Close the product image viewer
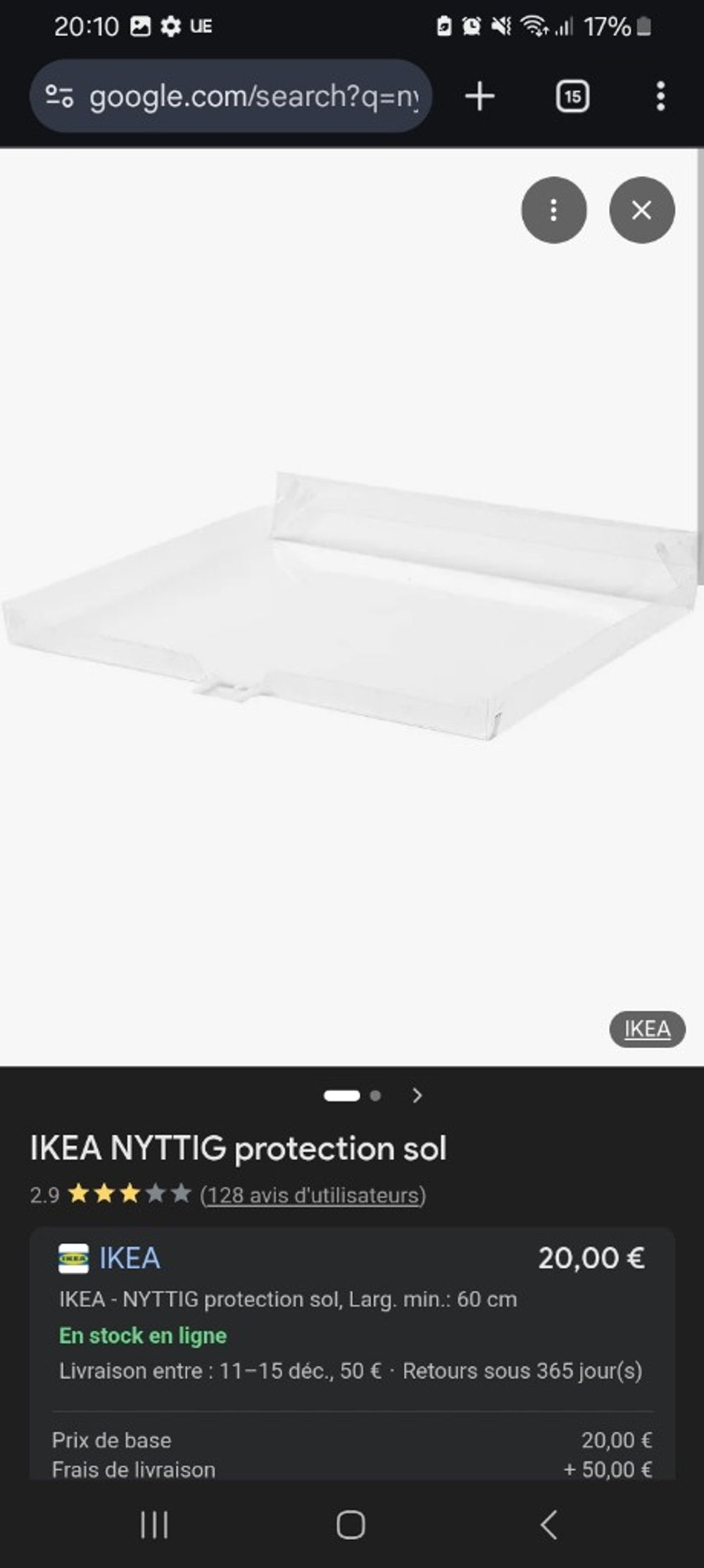Image resolution: width=704 pixels, height=1568 pixels. pos(641,210)
